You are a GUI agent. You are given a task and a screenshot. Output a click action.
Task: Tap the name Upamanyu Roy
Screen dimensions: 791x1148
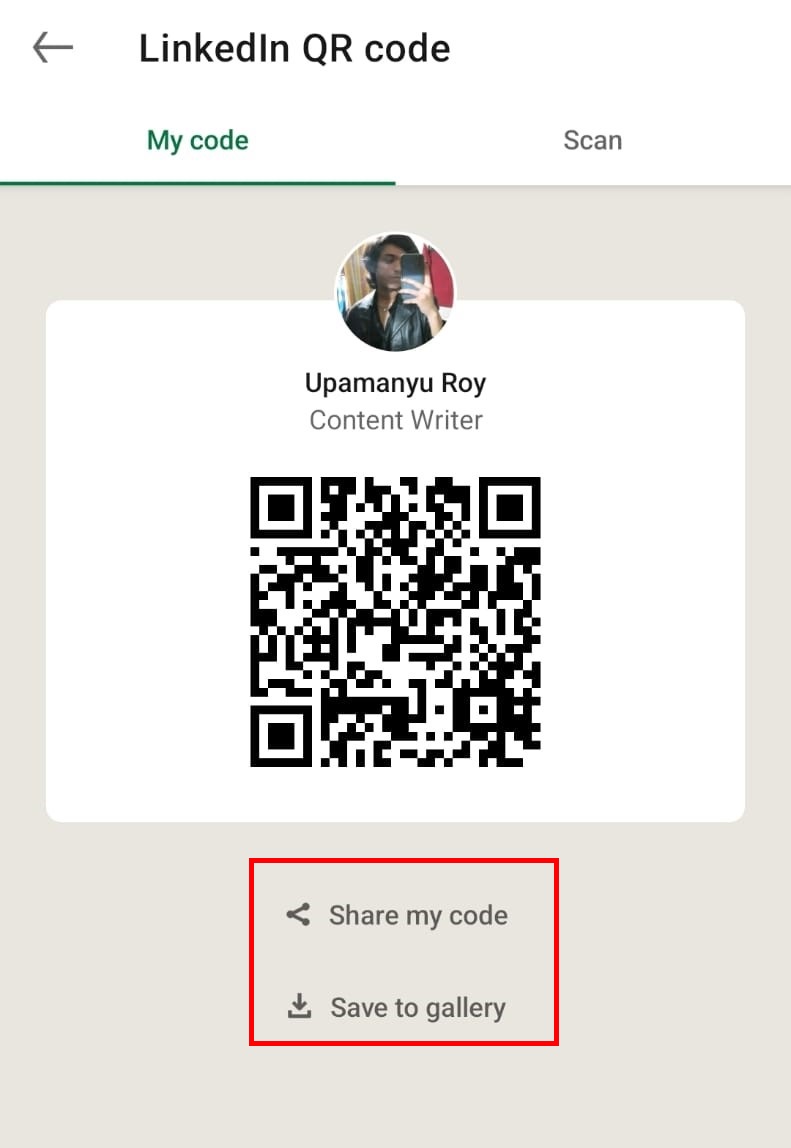(x=395, y=382)
